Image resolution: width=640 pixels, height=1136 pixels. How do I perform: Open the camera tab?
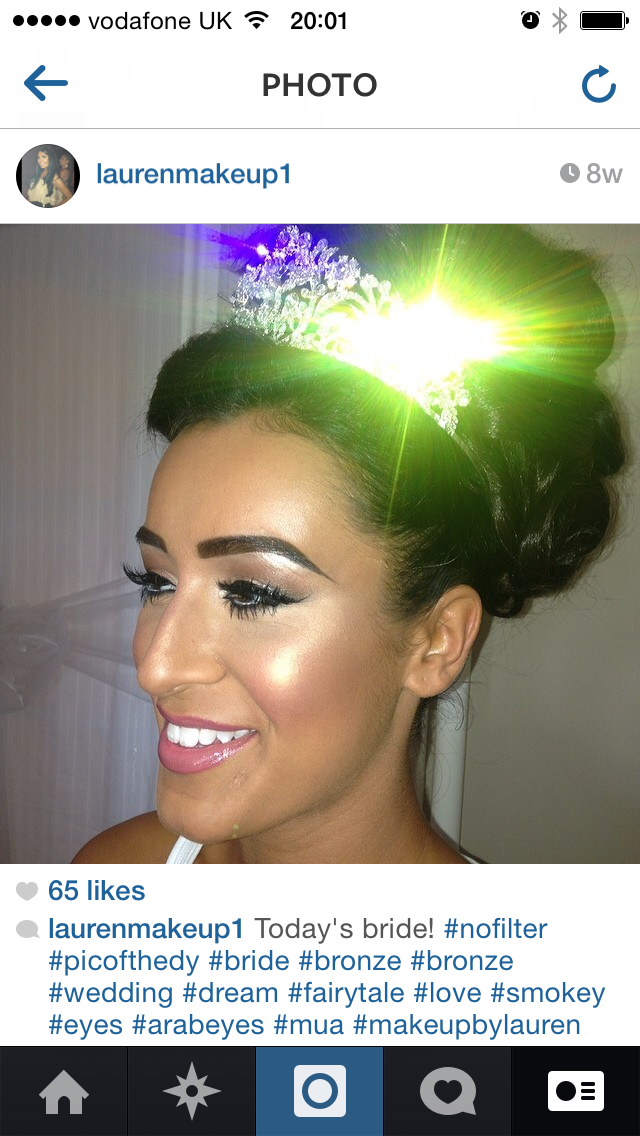point(320,1091)
